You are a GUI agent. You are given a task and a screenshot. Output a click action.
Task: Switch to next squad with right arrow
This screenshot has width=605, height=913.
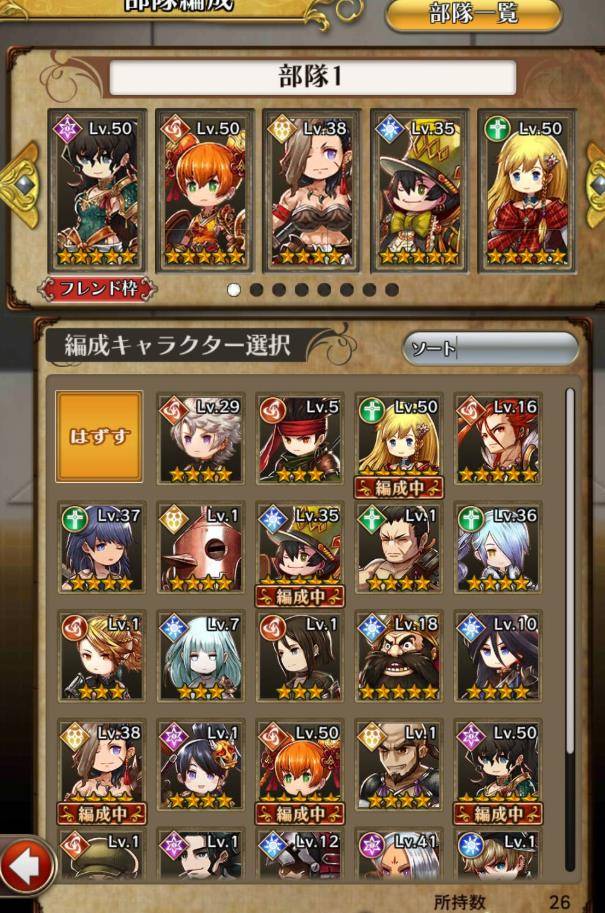pos(596,191)
